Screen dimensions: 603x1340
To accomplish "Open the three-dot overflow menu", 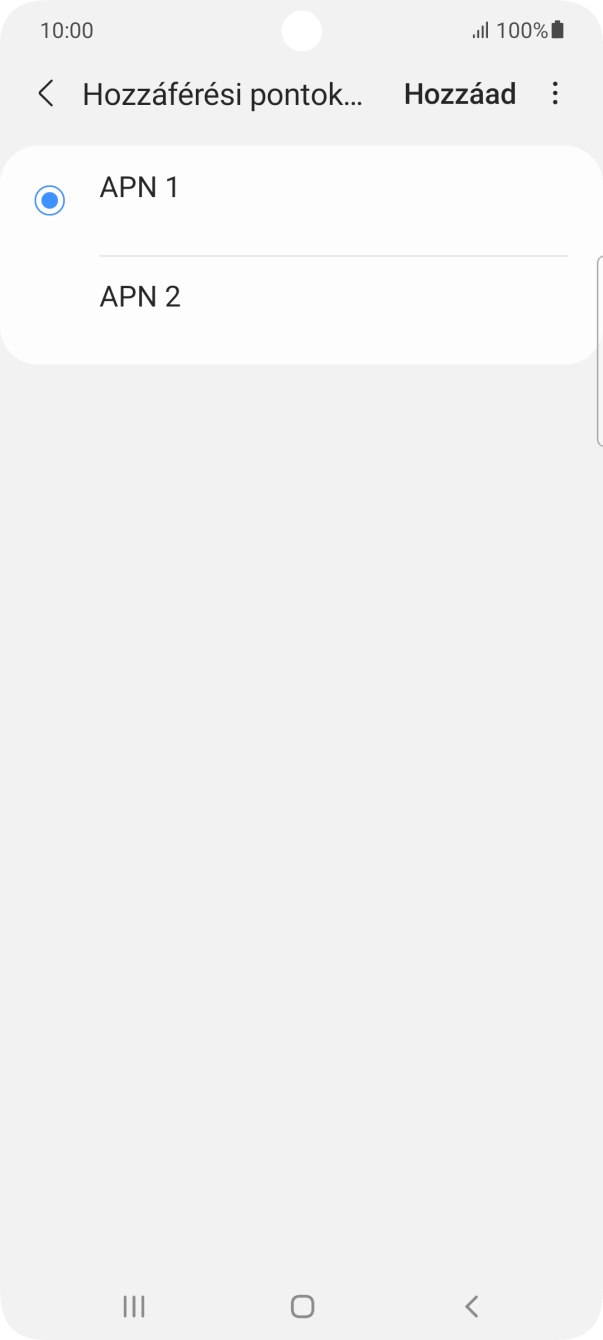I will pyautogui.click(x=555, y=94).
